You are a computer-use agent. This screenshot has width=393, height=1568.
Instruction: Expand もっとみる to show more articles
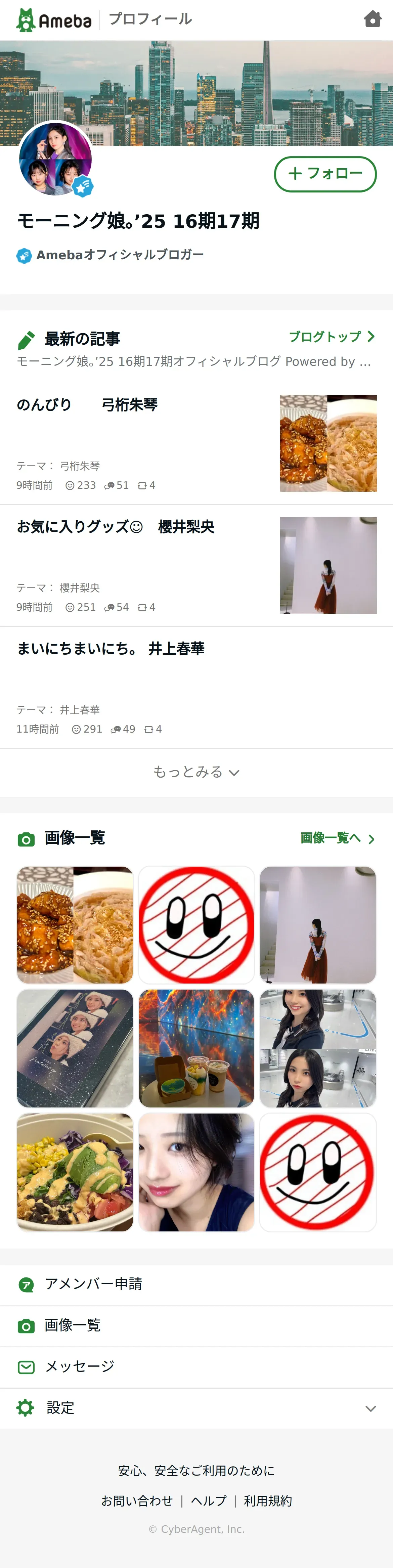click(196, 773)
